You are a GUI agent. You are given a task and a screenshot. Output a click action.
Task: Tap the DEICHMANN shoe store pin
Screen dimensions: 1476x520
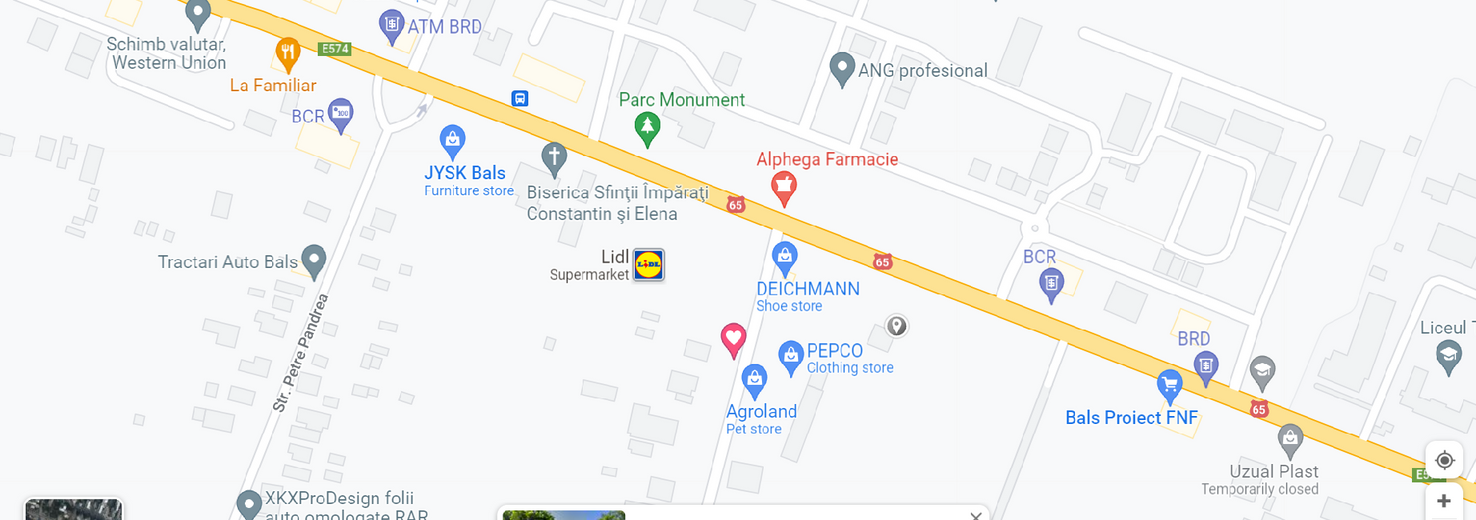tap(785, 259)
